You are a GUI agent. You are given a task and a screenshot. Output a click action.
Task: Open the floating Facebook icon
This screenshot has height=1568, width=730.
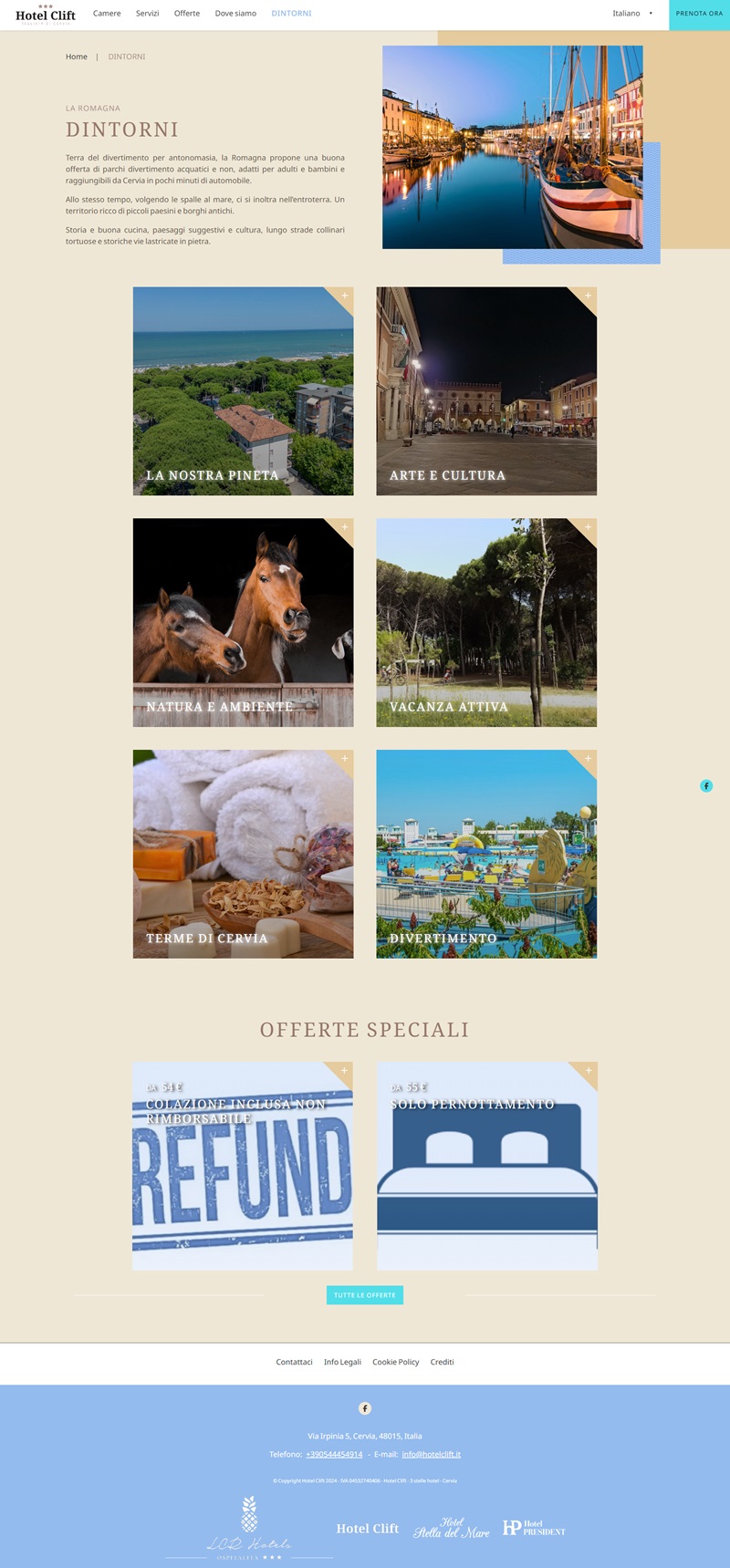706,785
